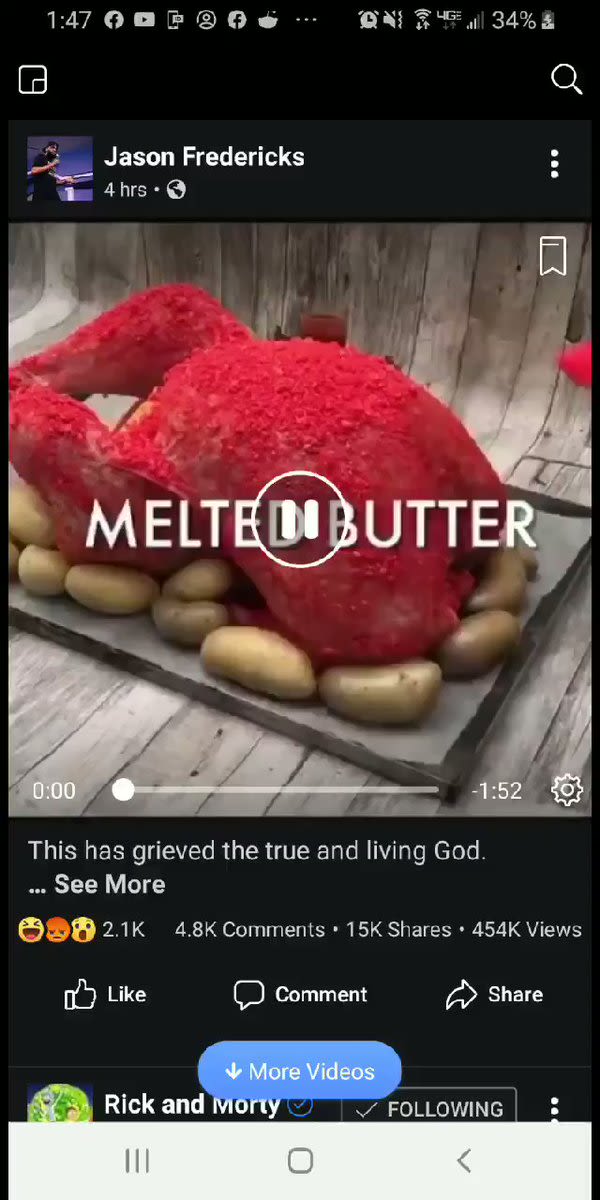Pause the playing video
Image resolution: width=600 pixels, height=1200 pixels.
[x=300, y=519]
